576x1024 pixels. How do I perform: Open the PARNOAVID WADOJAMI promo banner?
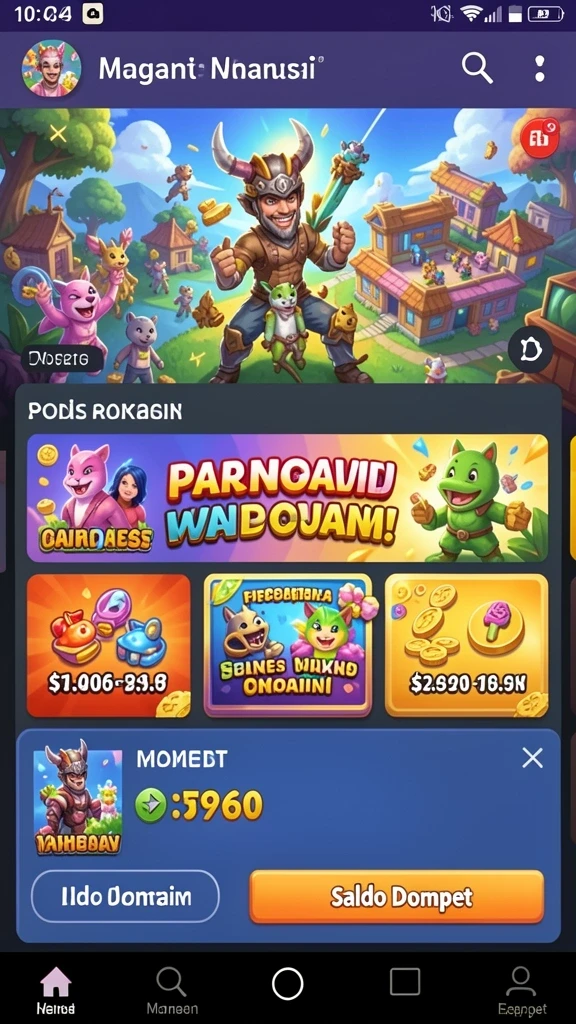tap(287, 498)
